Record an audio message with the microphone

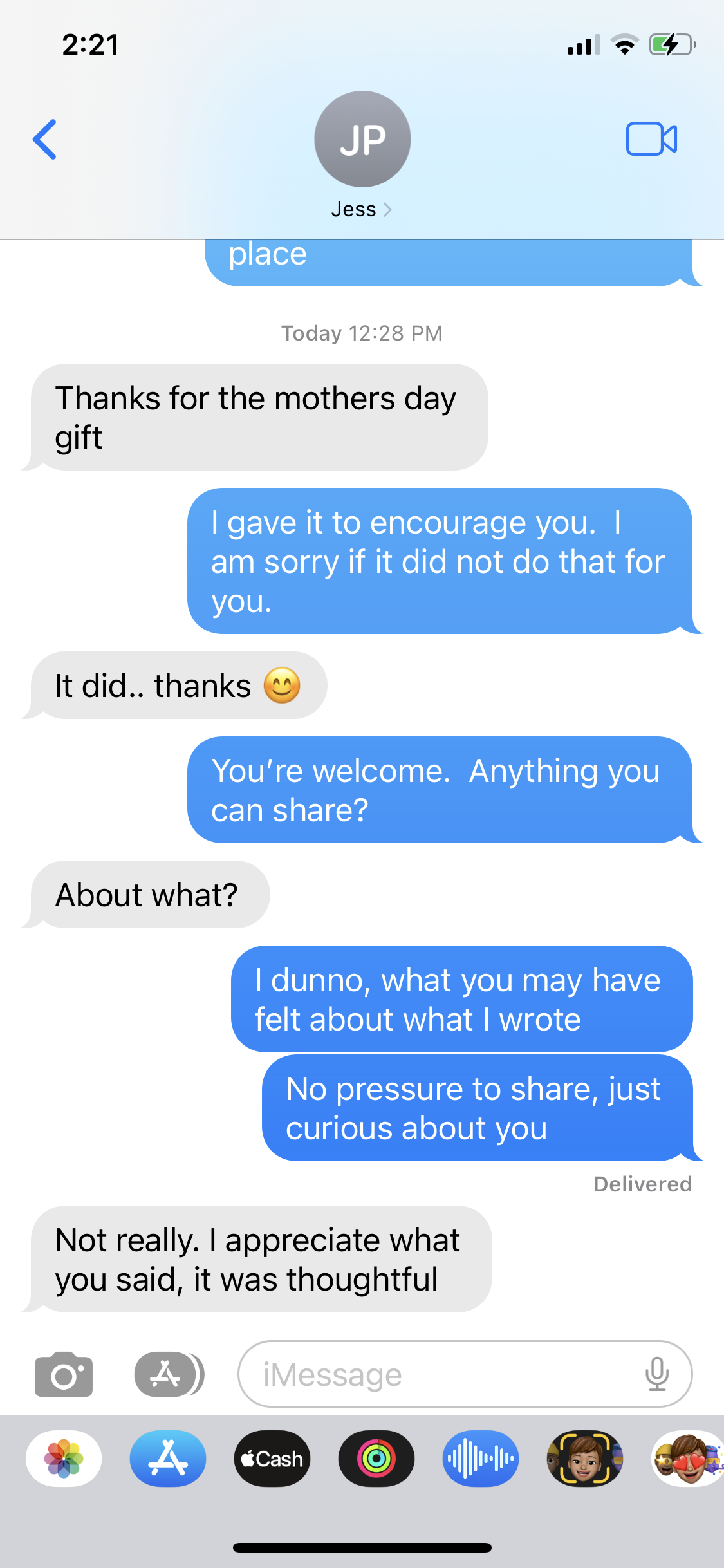pyautogui.click(x=657, y=1374)
